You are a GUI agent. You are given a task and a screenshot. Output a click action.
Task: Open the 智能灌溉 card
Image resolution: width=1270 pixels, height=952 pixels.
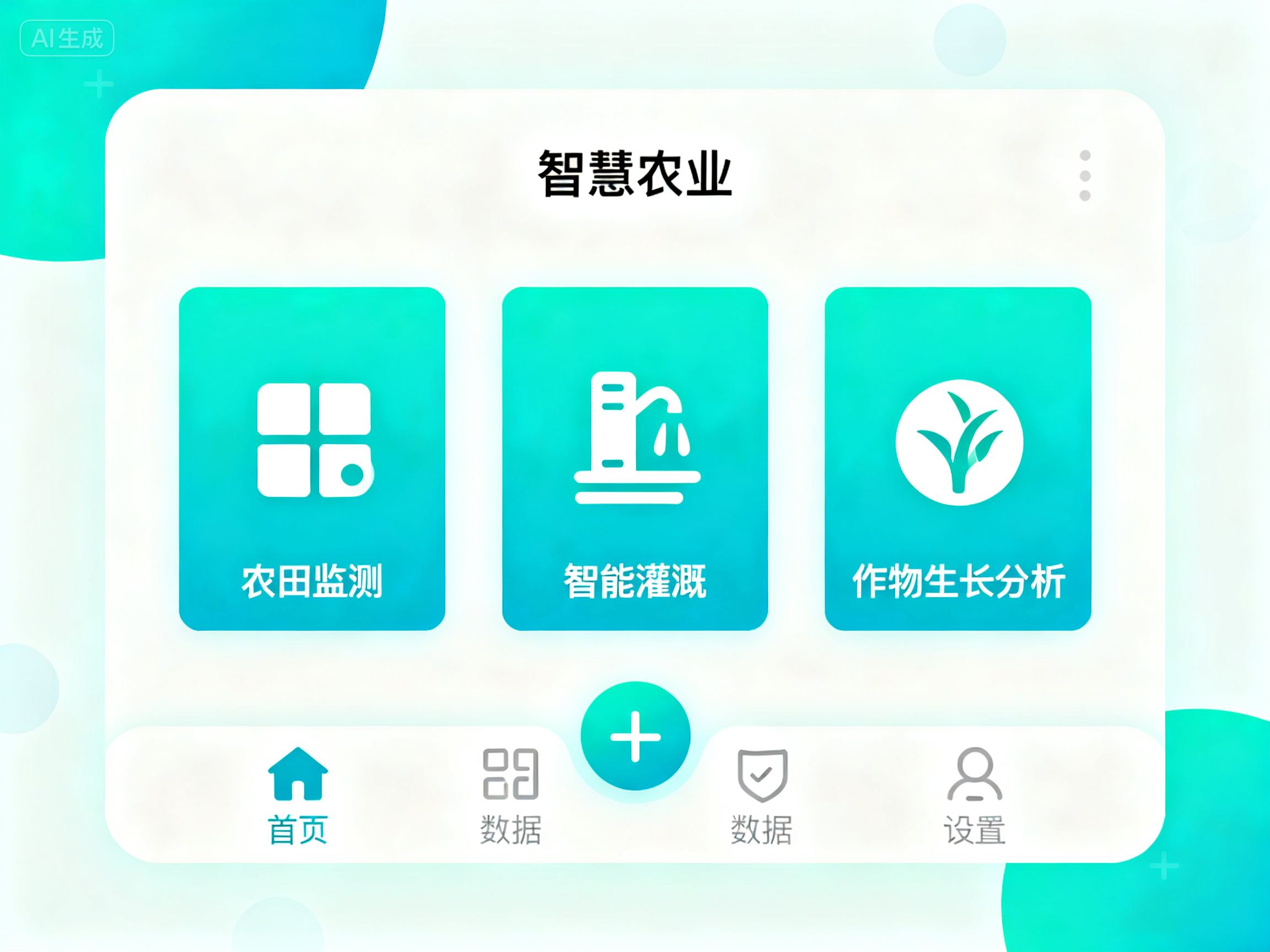coord(635,458)
